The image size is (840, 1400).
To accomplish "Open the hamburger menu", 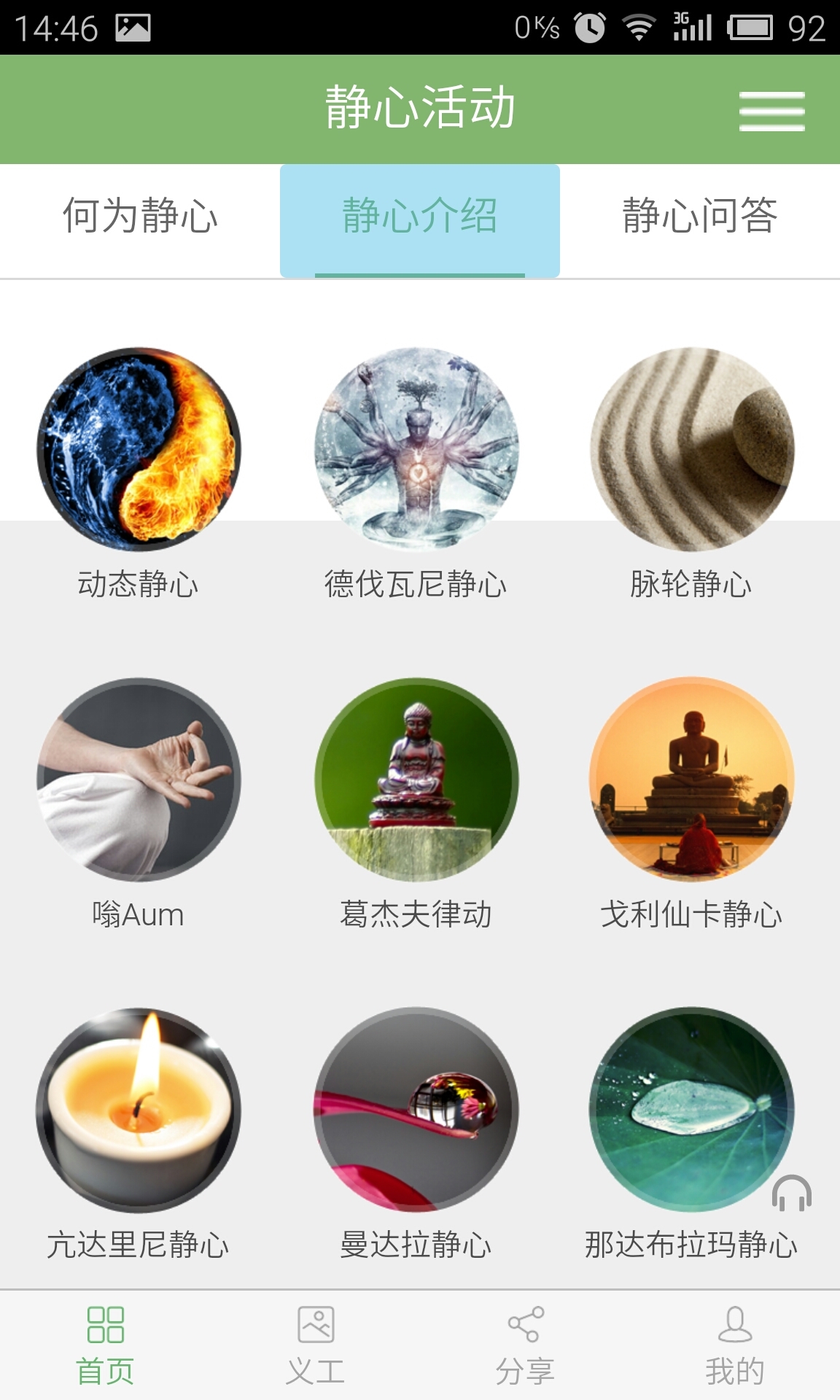I will pos(771,111).
